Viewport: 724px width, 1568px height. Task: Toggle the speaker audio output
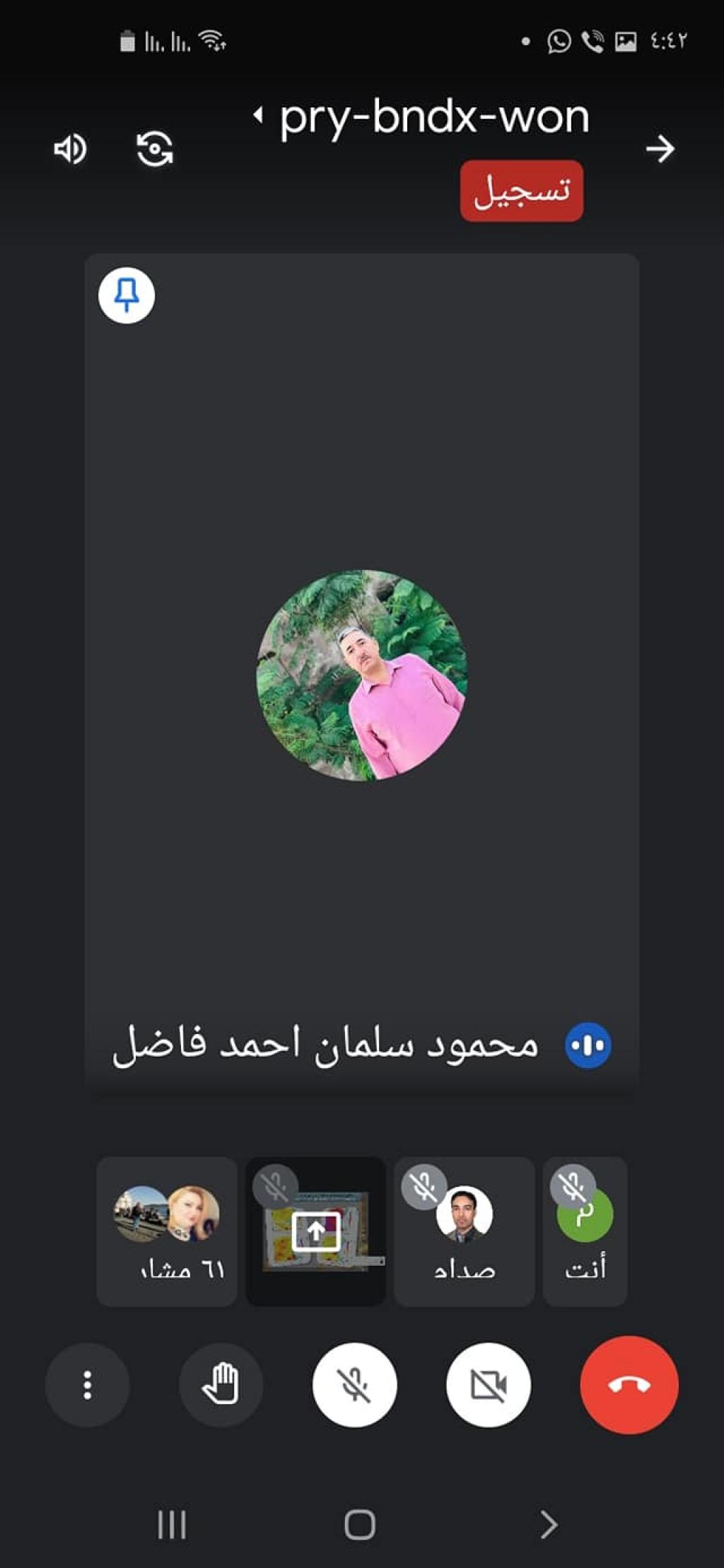70,149
